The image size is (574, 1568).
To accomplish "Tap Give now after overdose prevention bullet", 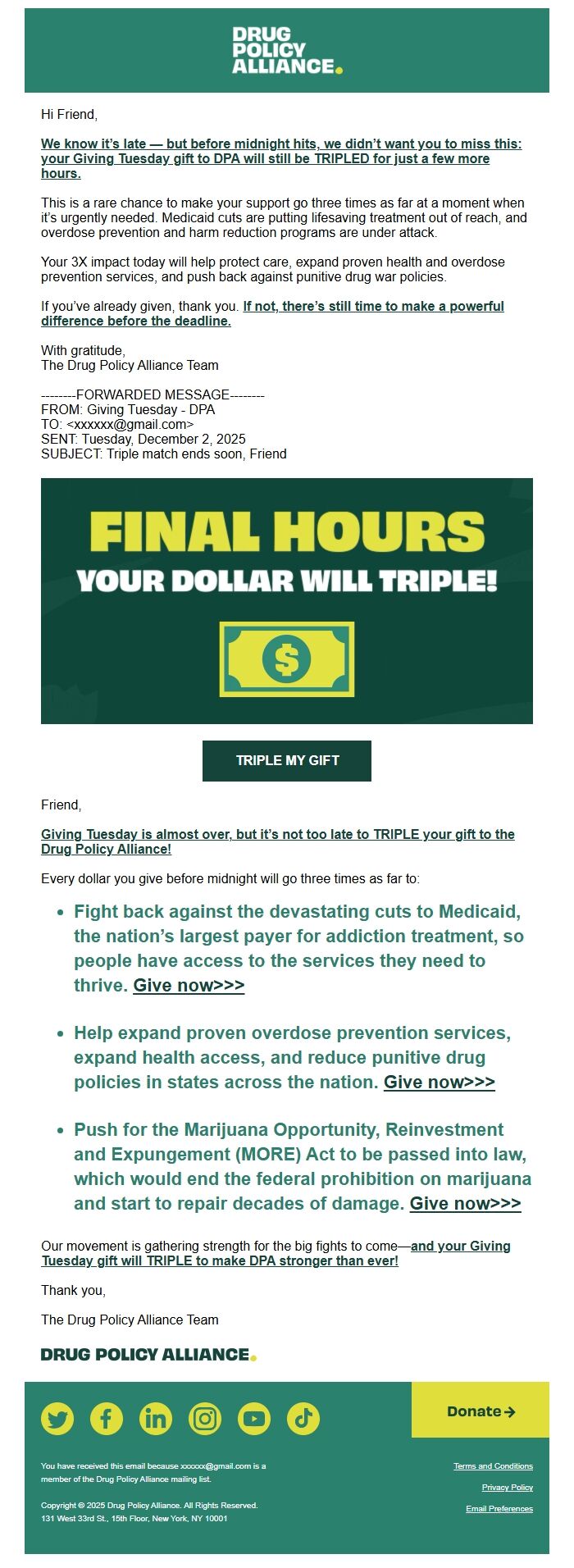I will 439,1082.
